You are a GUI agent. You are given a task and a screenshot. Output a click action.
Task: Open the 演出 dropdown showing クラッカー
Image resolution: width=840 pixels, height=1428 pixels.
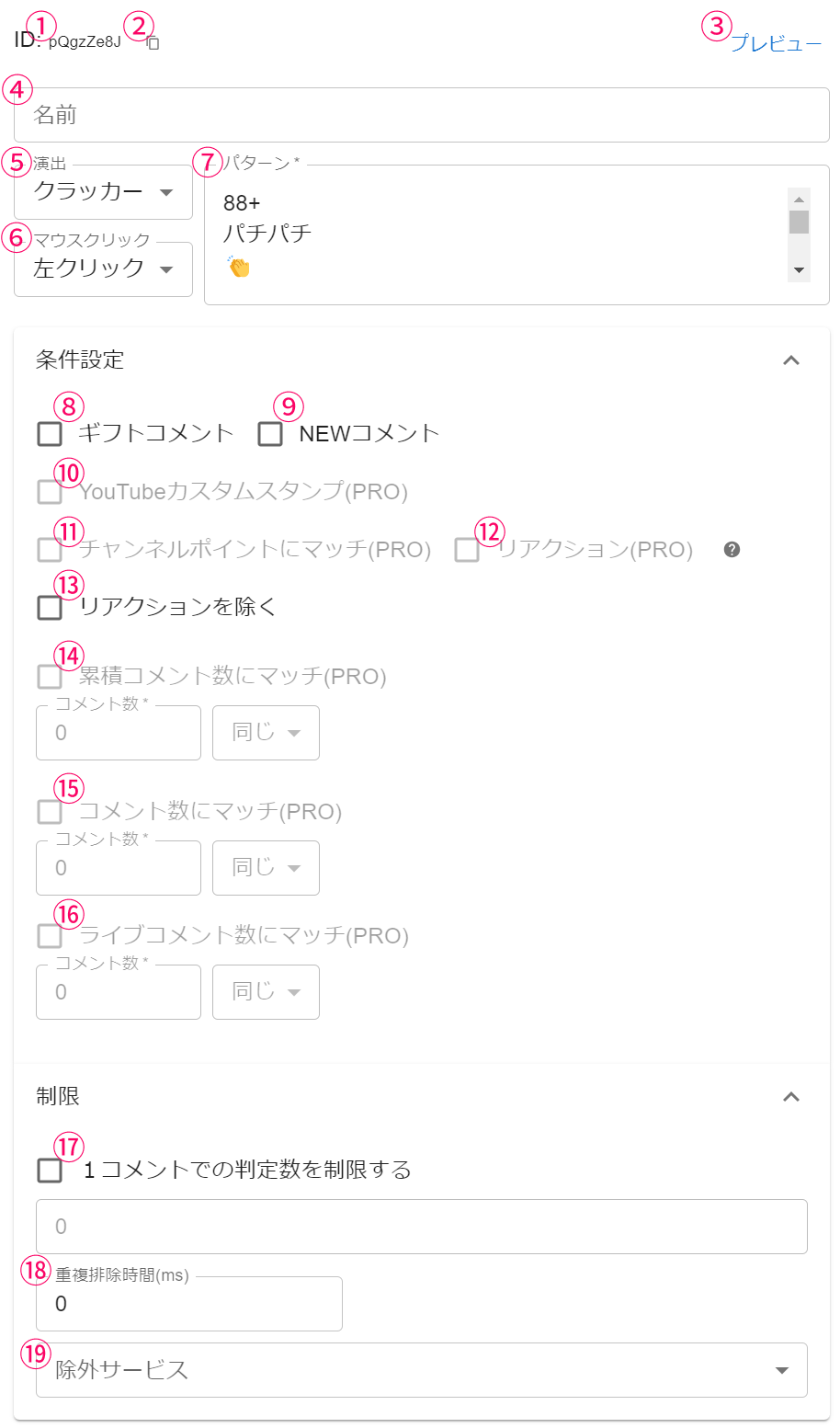[x=103, y=192]
